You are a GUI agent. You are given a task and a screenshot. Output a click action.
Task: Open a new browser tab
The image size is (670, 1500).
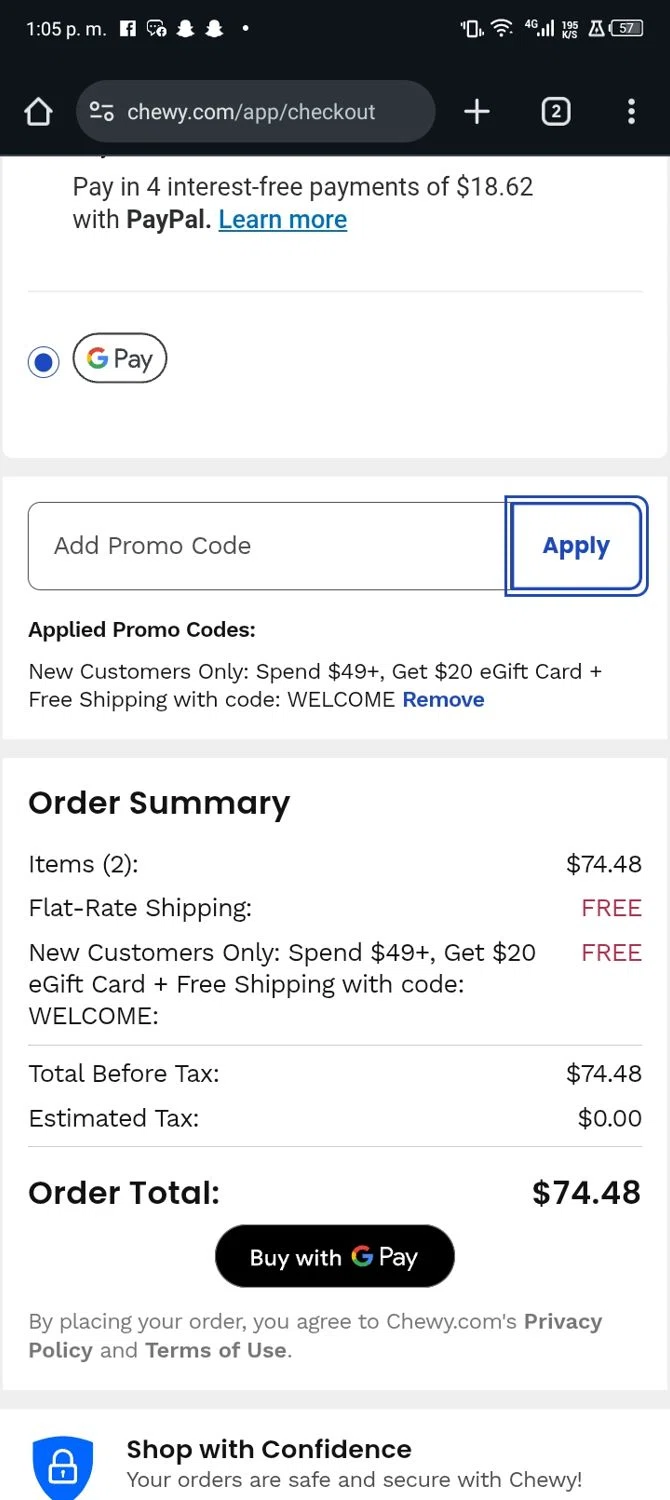tap(477, 112)
